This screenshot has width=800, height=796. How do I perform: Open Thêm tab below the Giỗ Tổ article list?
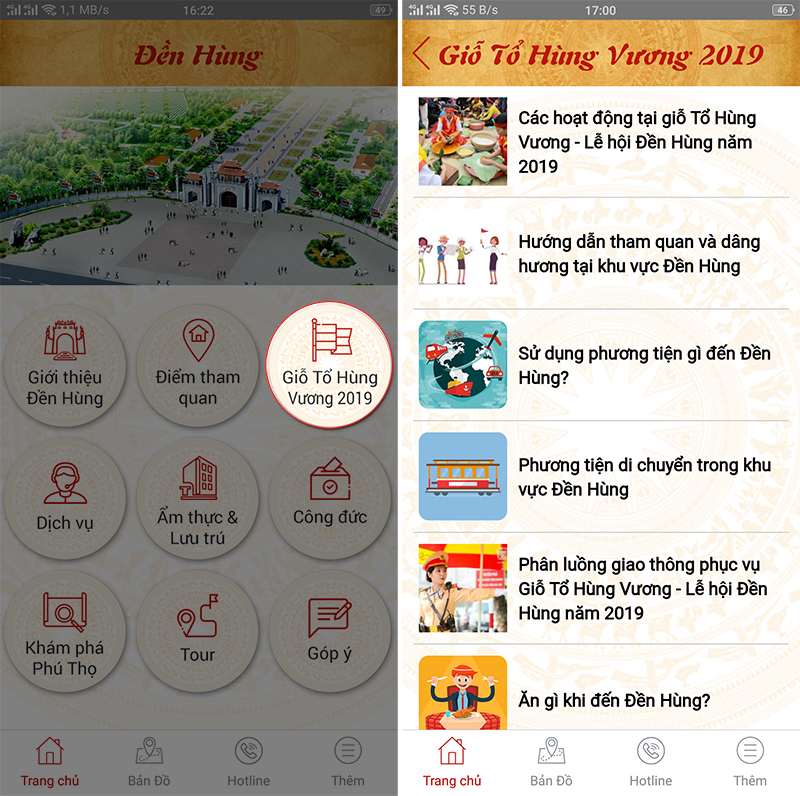click(x=749, y=762)
